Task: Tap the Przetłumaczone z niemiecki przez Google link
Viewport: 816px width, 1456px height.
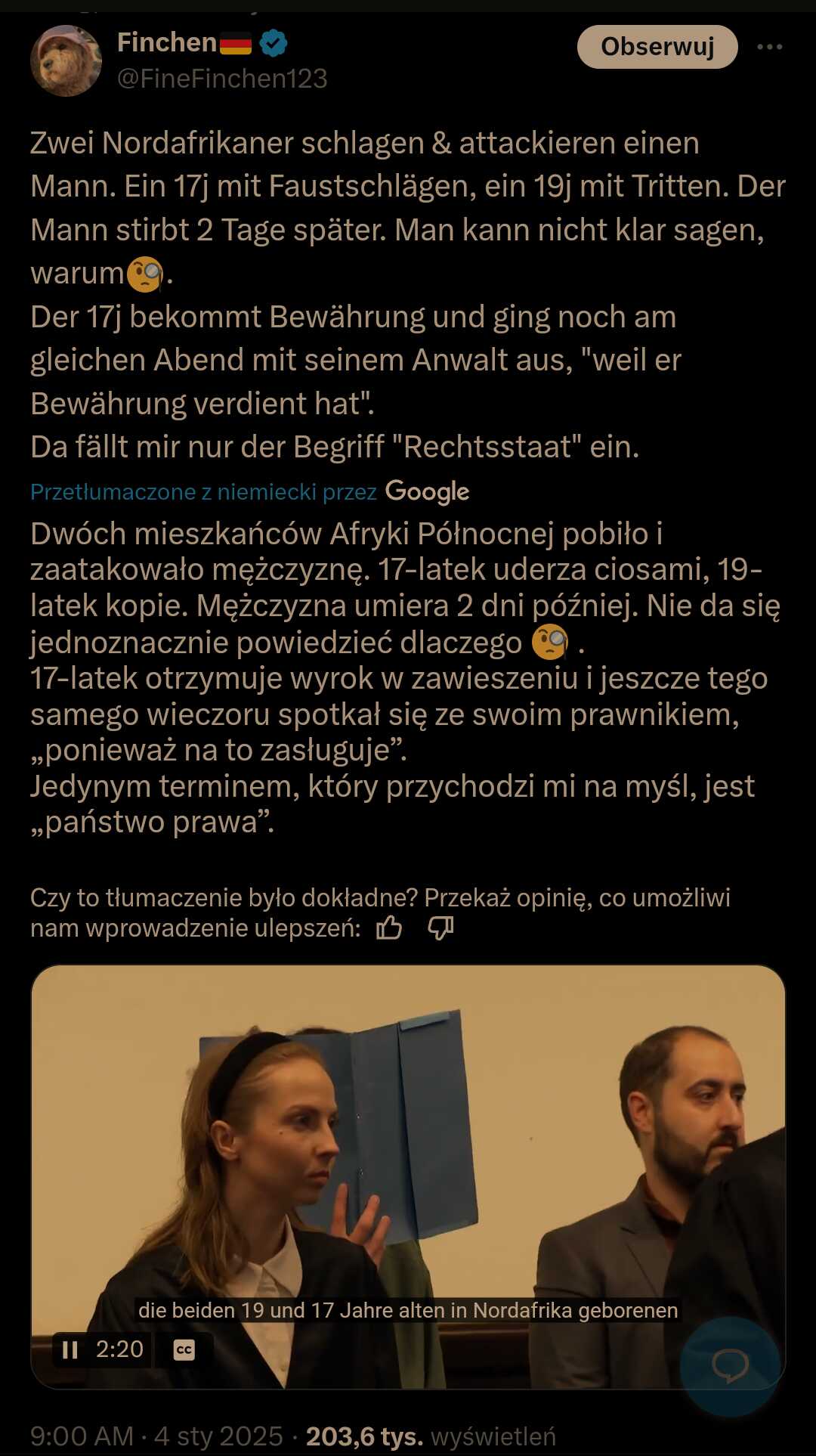Action: 249,492
